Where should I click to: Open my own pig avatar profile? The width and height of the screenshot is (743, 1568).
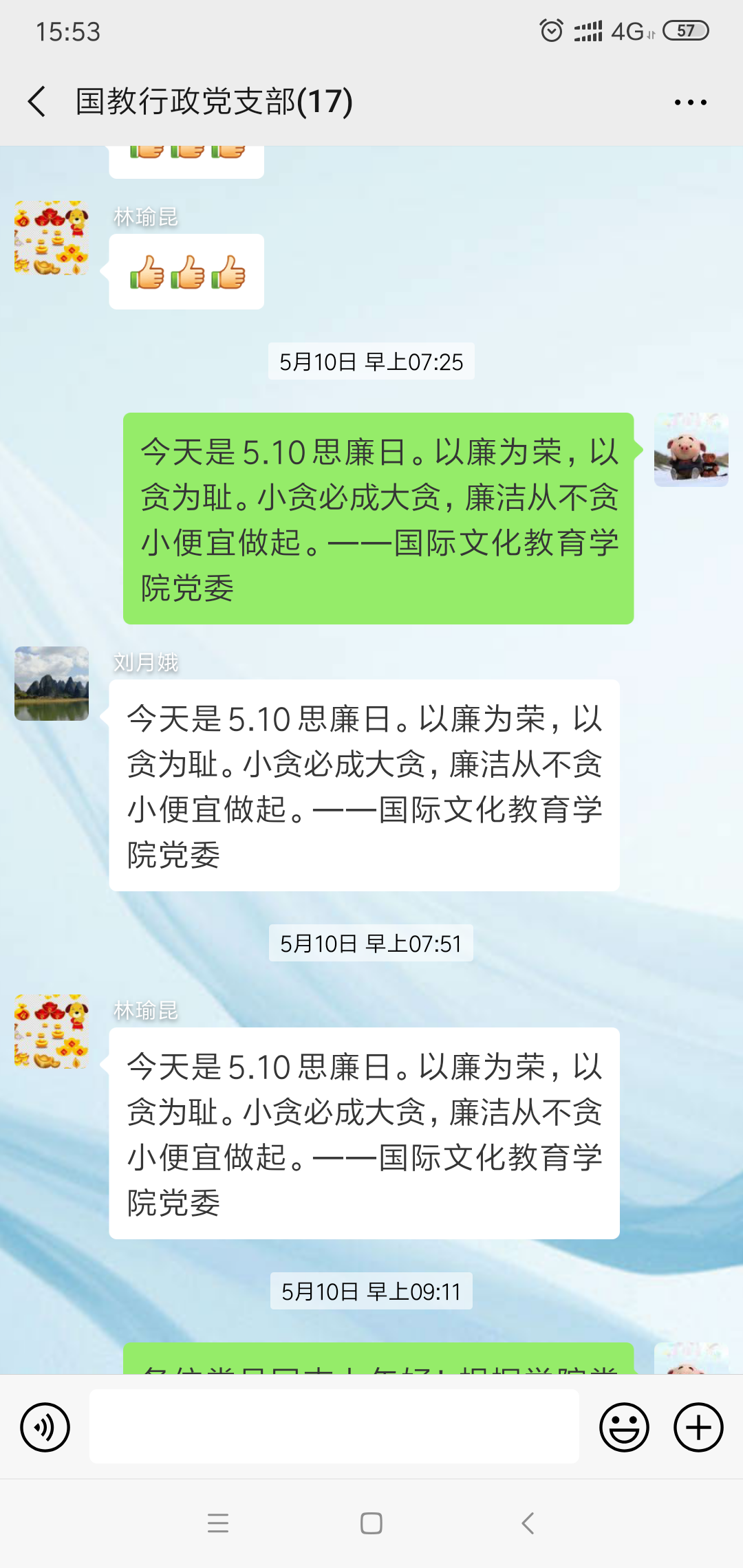[691, 450]
